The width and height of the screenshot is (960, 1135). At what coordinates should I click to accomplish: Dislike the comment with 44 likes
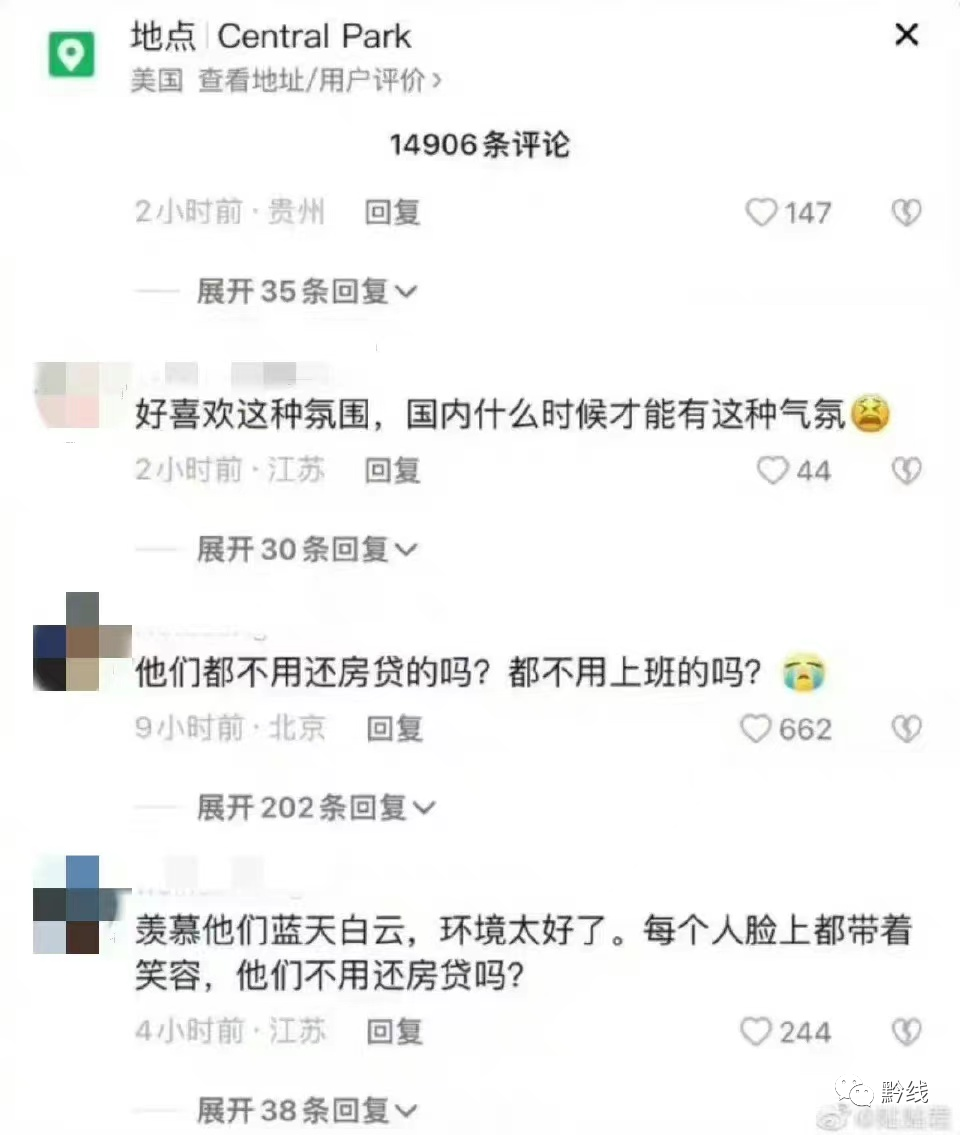click(906, 470)
